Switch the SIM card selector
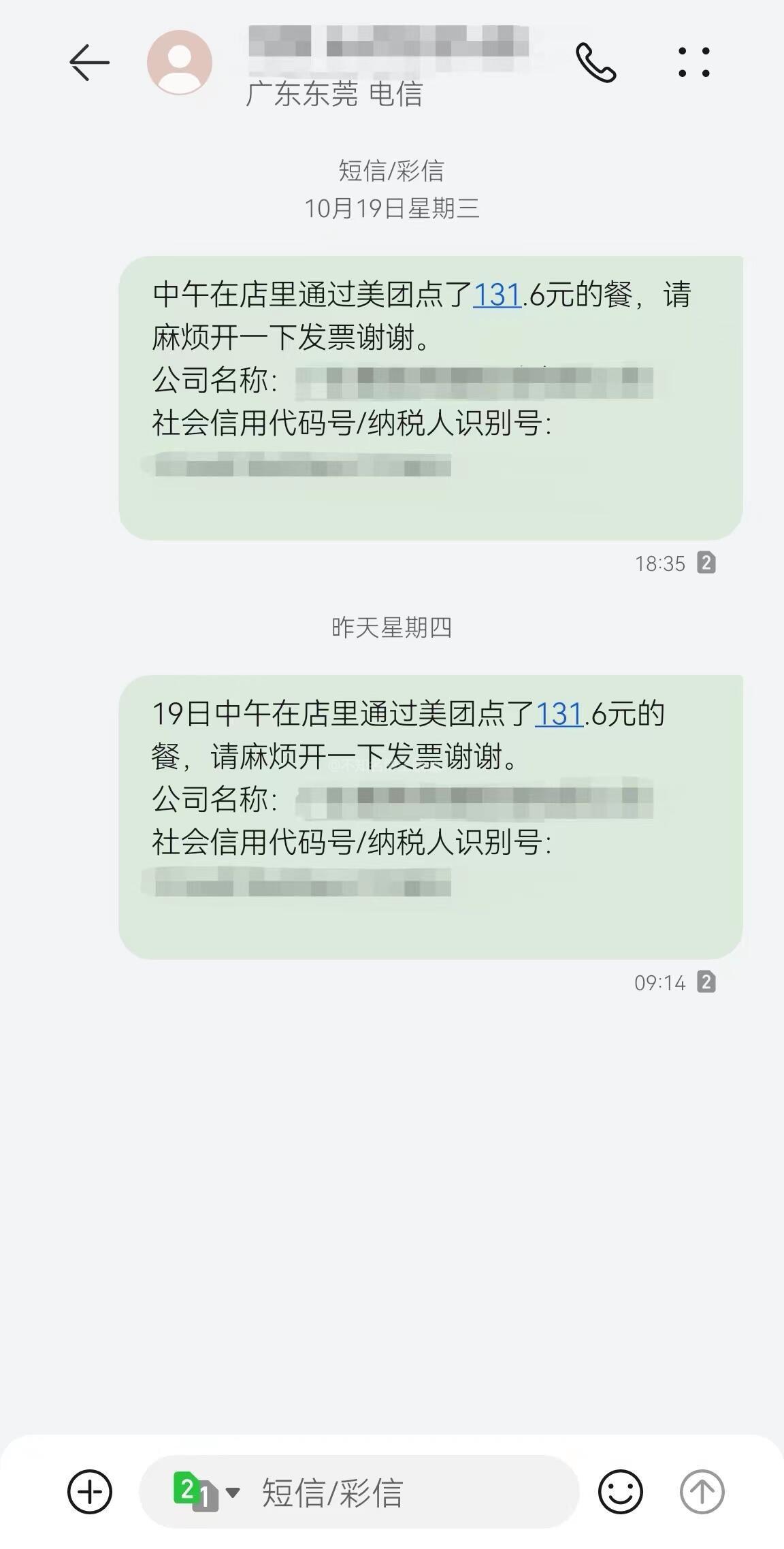This screenshot has width=784, height=1549. pos(206,1492)
